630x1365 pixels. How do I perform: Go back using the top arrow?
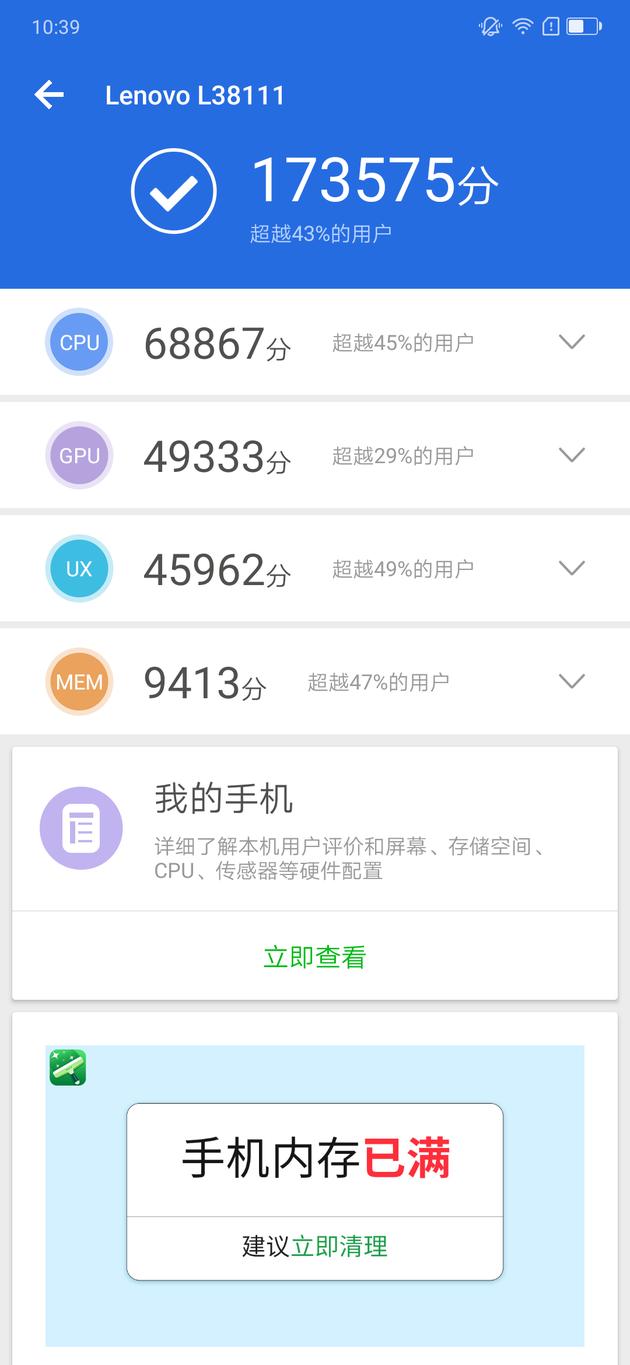point(49,95)
